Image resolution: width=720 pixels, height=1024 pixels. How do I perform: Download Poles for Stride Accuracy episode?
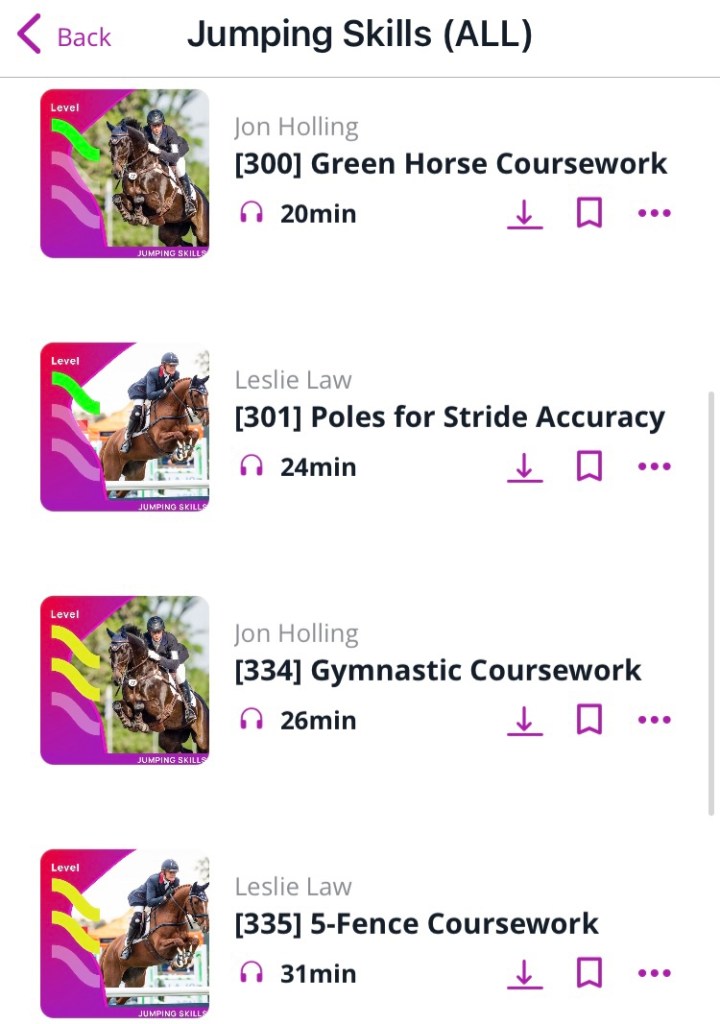pyautogui.click(x=524, y=467)
